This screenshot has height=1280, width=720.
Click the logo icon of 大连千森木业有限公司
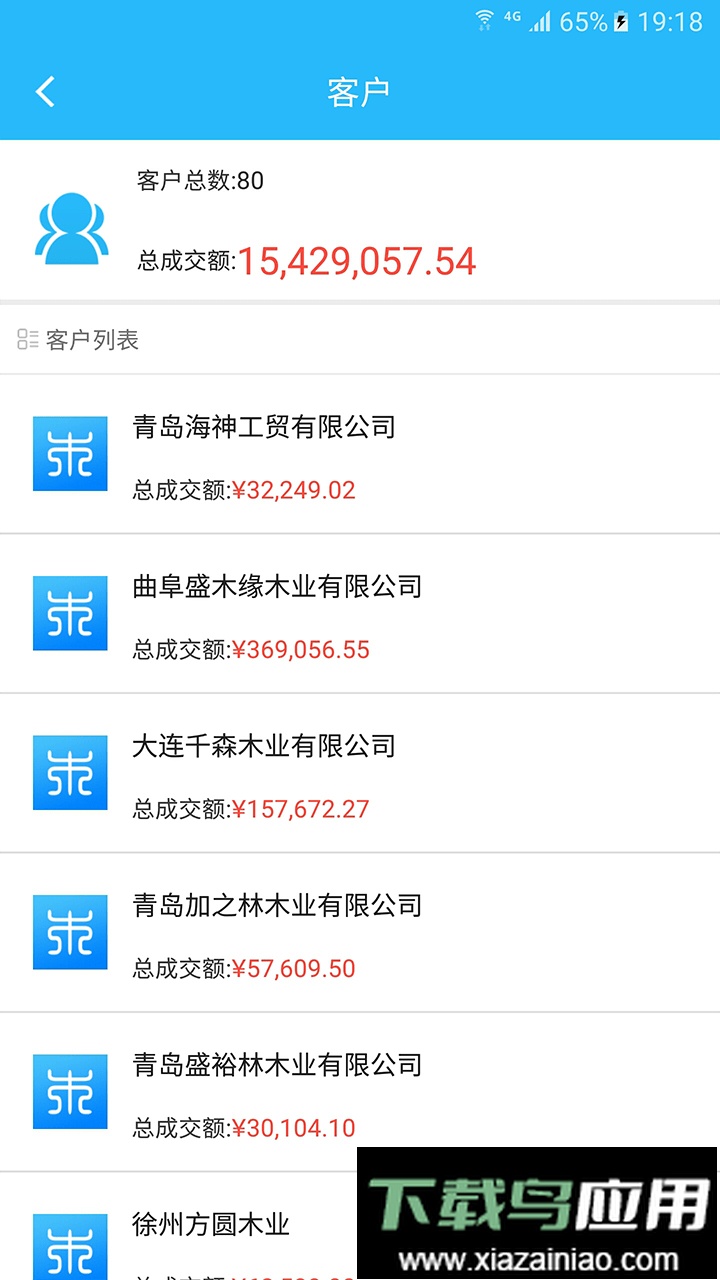tap(69, 772)
